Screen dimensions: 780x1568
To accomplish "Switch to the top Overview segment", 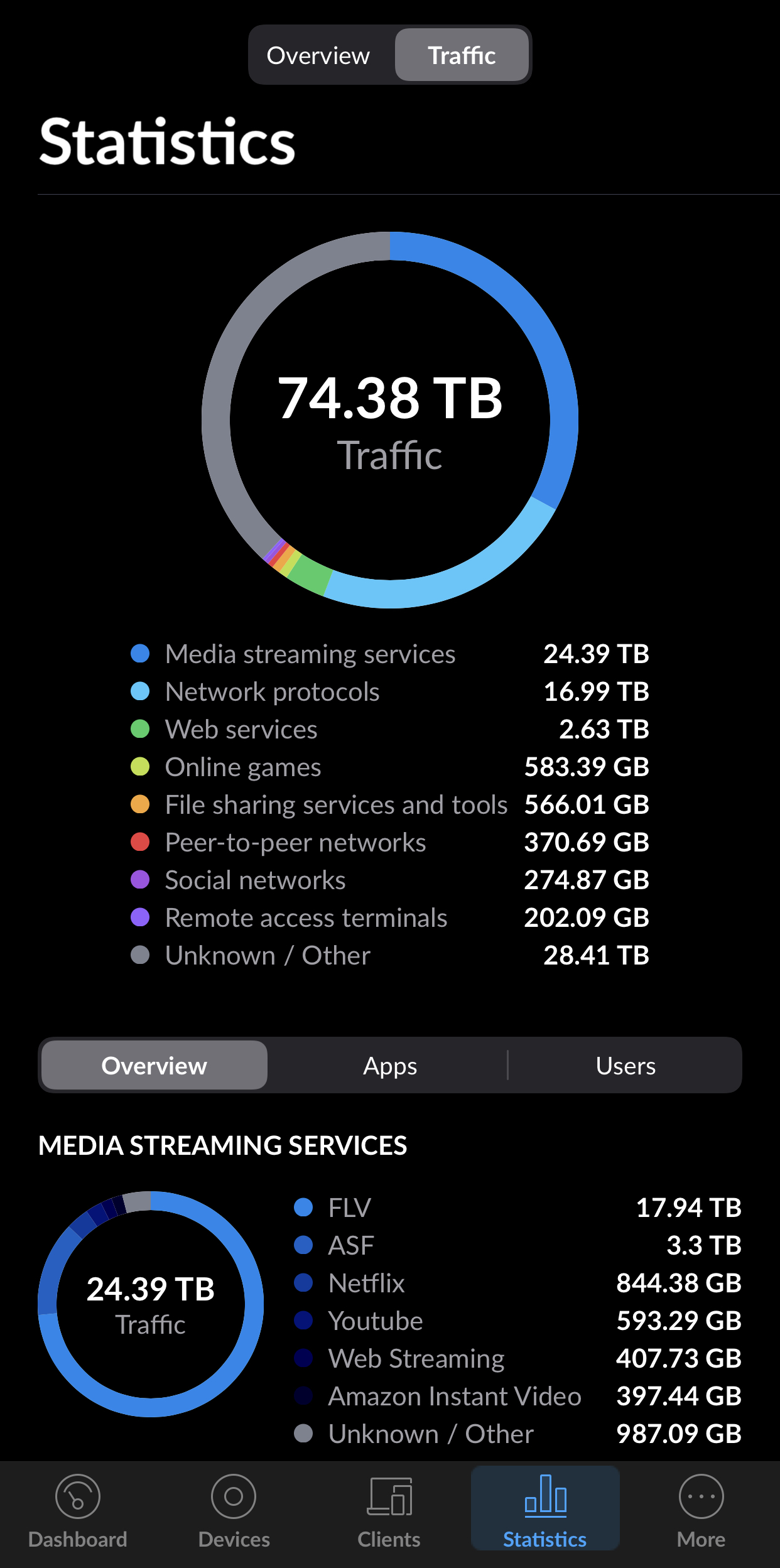I will click(x=318, y=55).
